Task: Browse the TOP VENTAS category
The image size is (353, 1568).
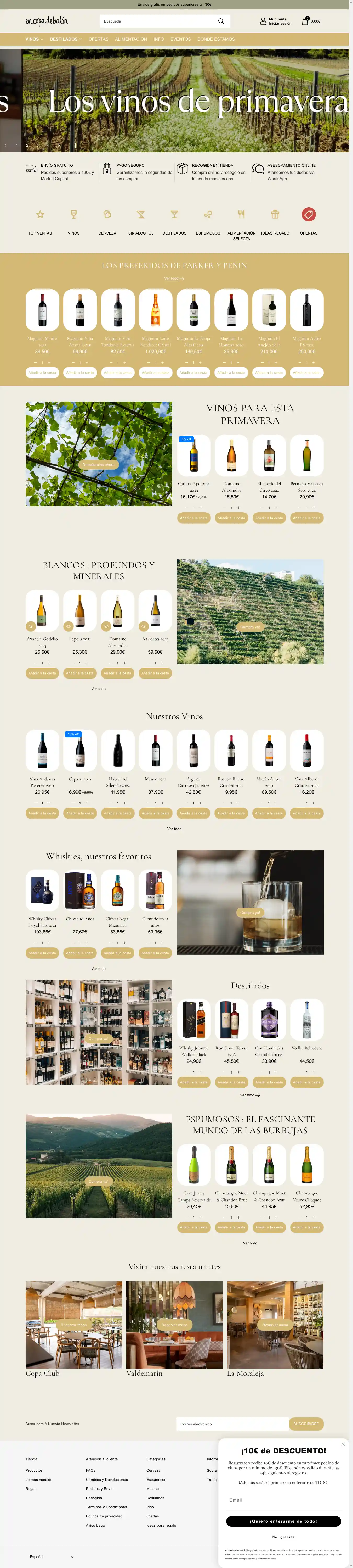Action: tap(40, 220)
